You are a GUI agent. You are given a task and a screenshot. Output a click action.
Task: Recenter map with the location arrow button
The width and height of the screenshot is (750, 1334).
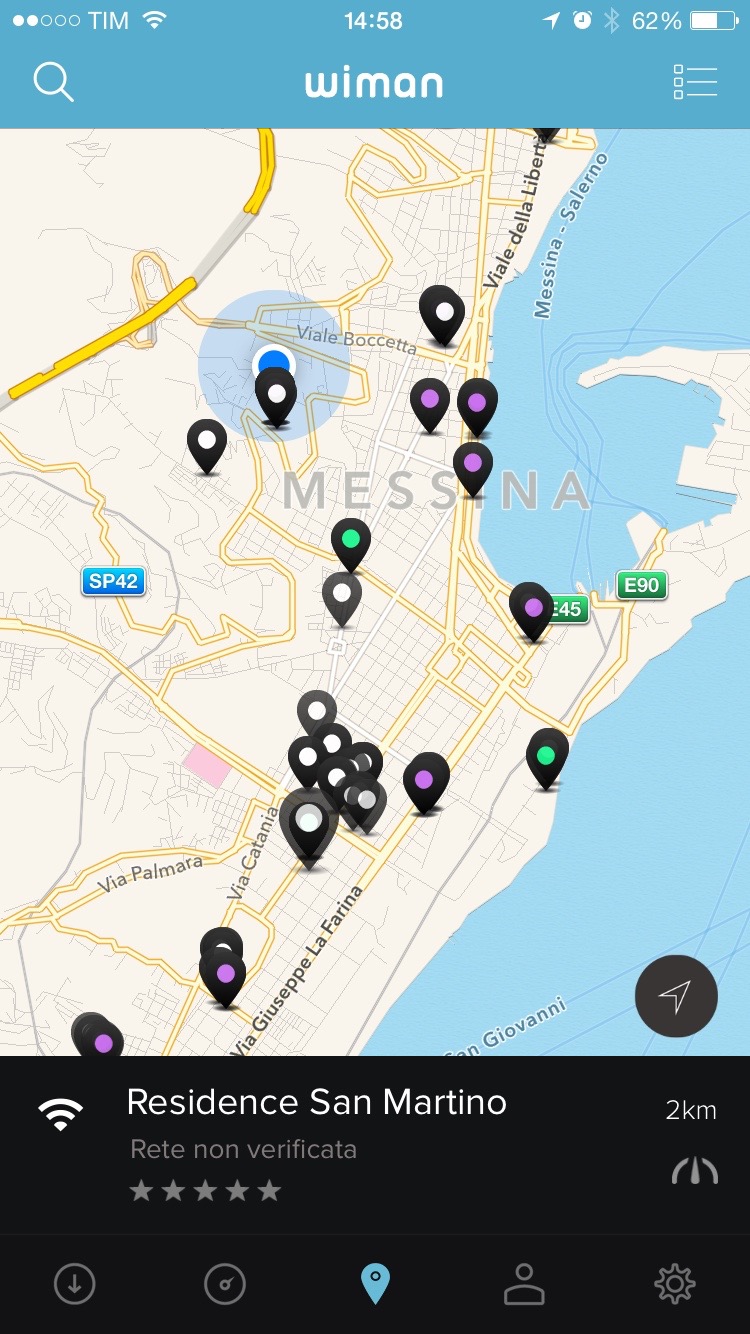pyautogui.click(x=676, y=996)
